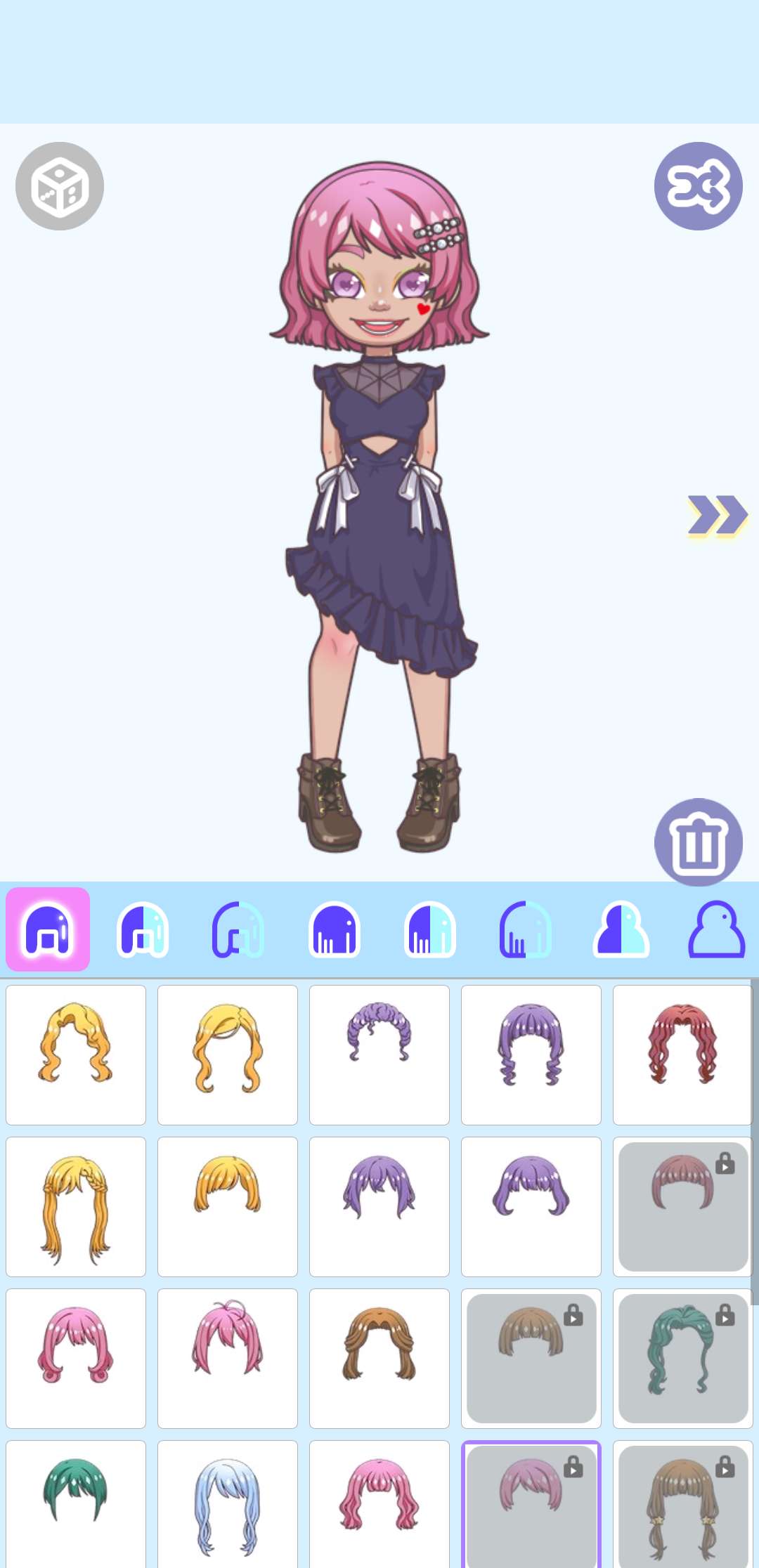Screen dimensions: 759x1568
Task: Switch to the bare head silhouette tab
Action: pyautogui.click(x=716, y=929)
